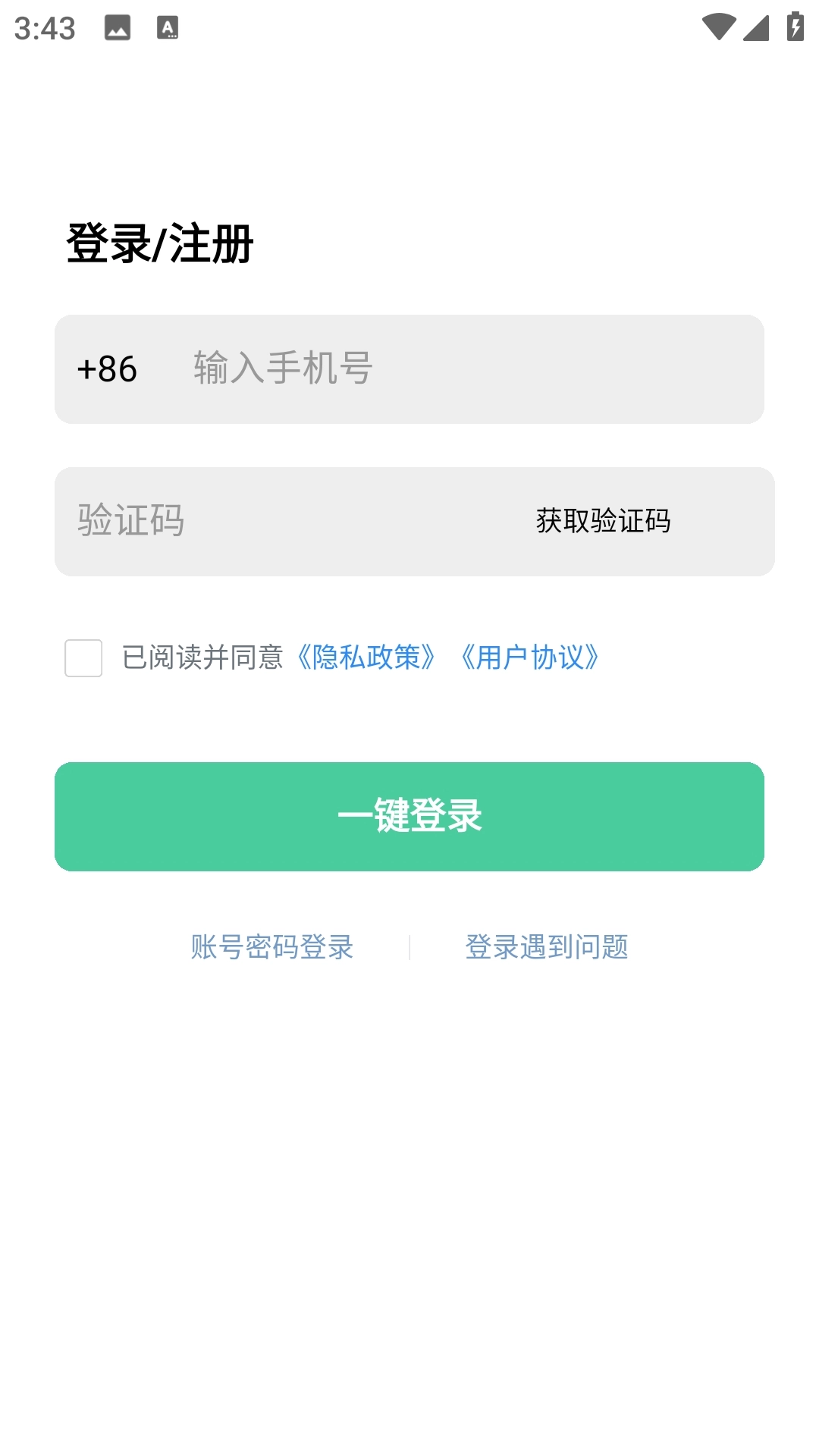The height and width of the screenshot is (1456, 819).
Task: Open the +86 country code selector
Action: click(106, 369)
